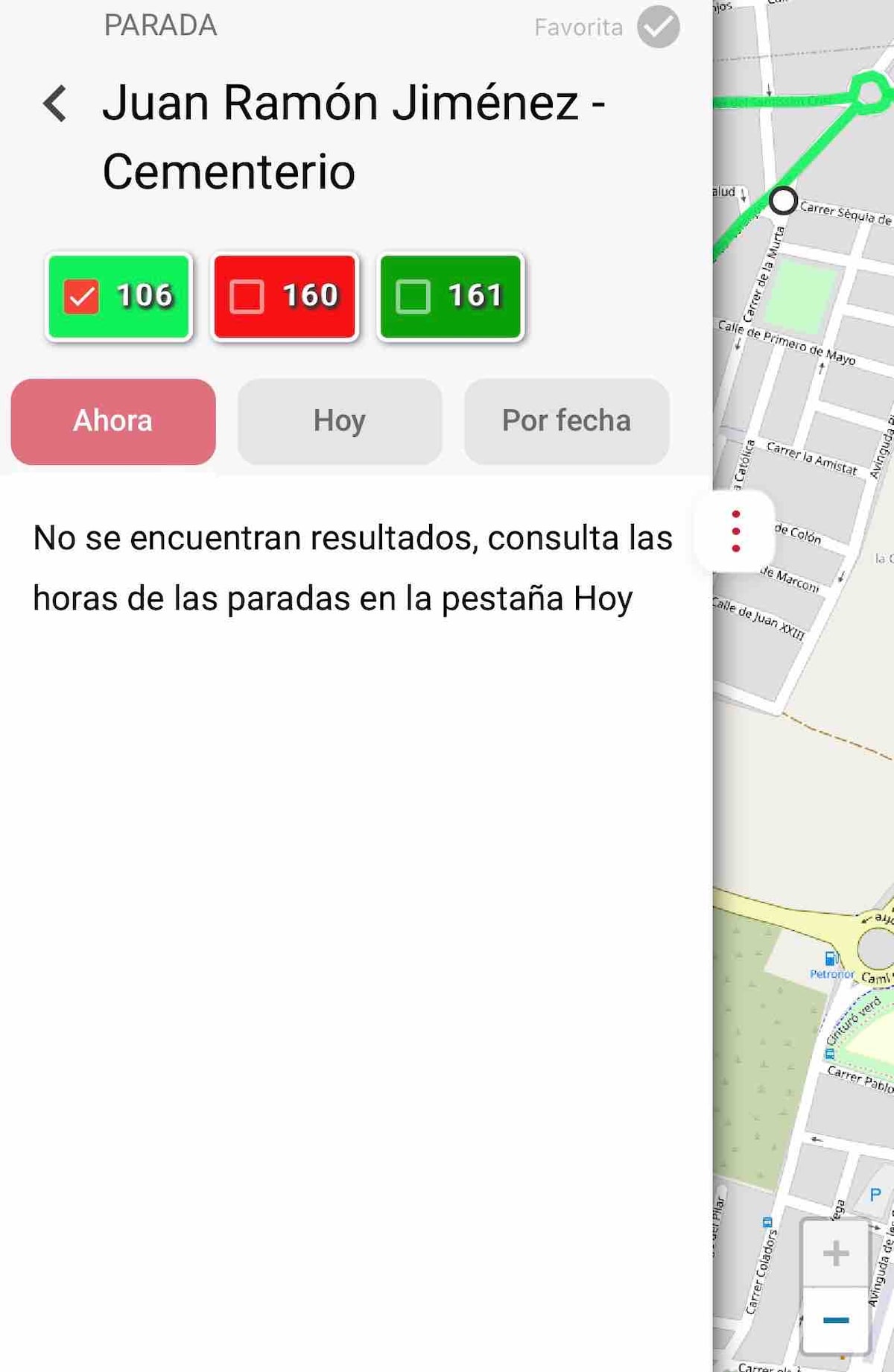Select line 161 checkbox

tap(413, 297)
